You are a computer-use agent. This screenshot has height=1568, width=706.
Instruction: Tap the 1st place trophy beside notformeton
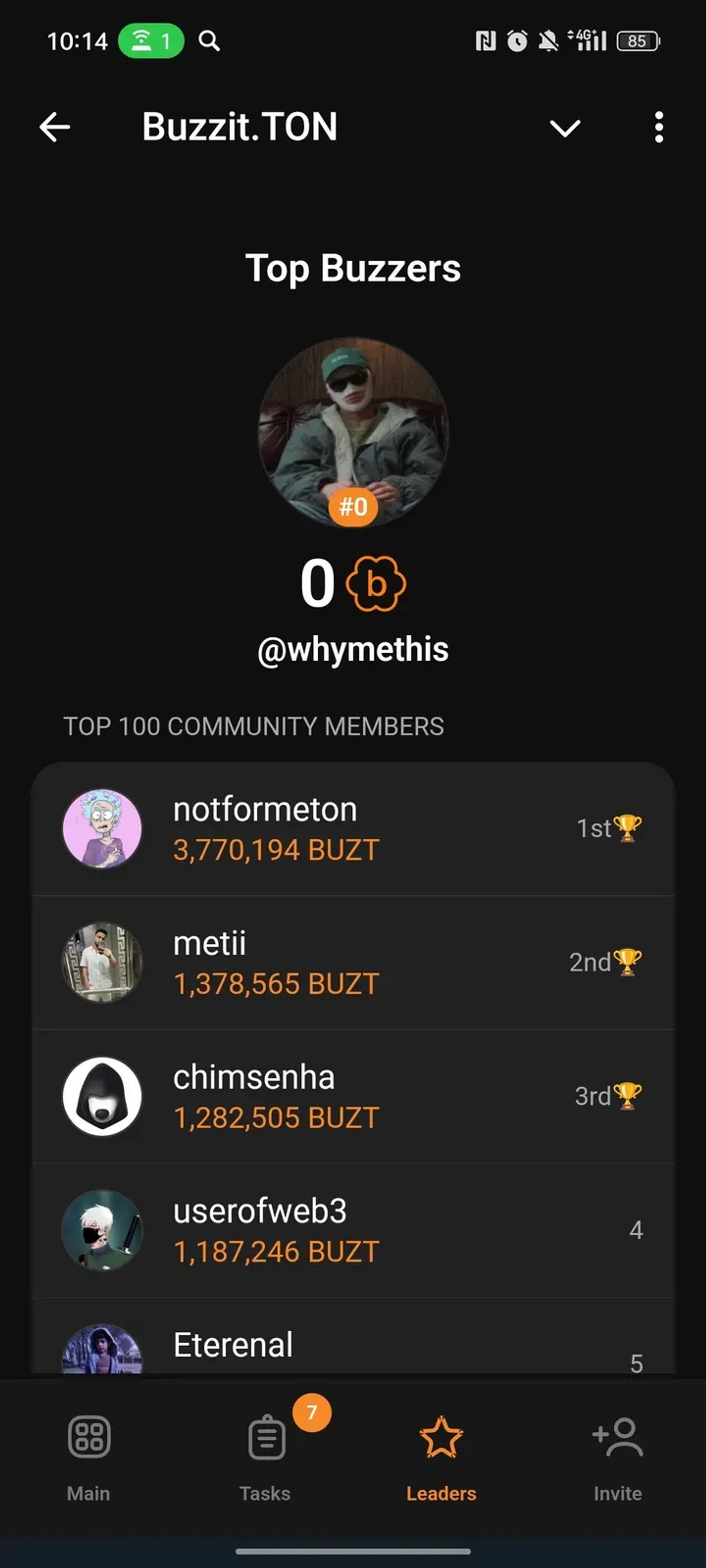(x=626, y=828)
